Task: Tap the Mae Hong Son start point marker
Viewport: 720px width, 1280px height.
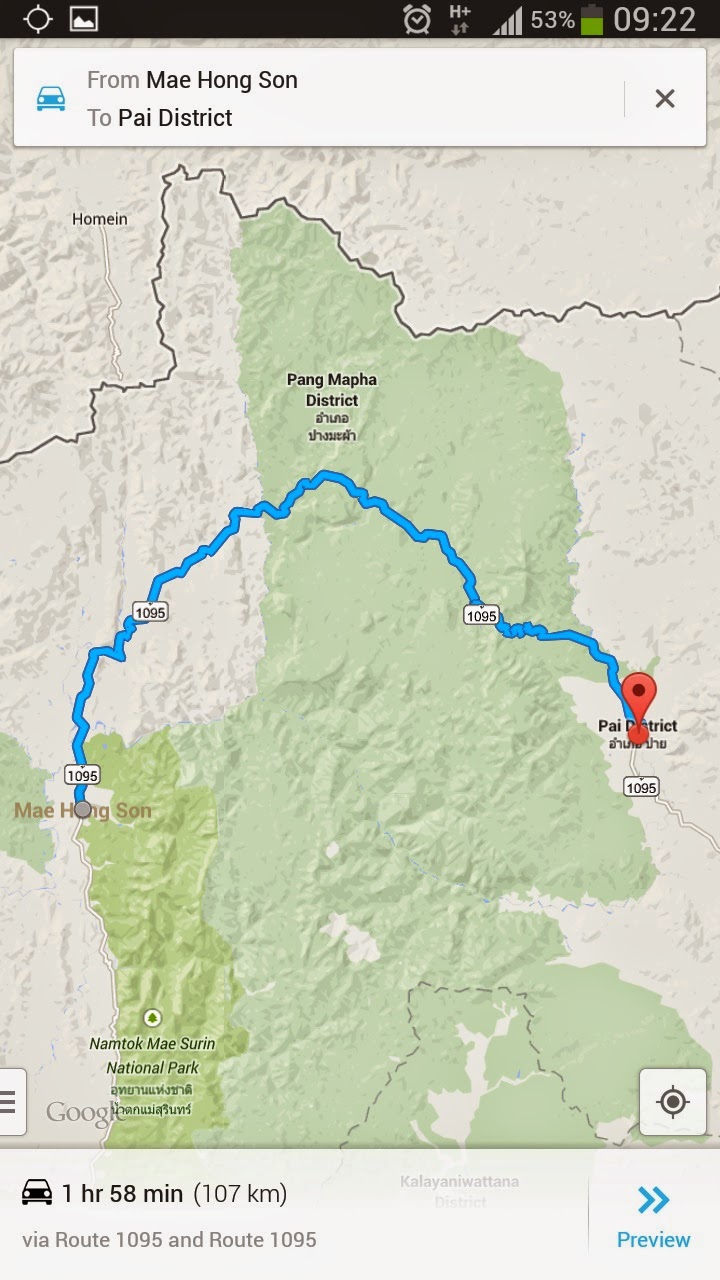Action: pyautogui.click(x=83, y=809)
